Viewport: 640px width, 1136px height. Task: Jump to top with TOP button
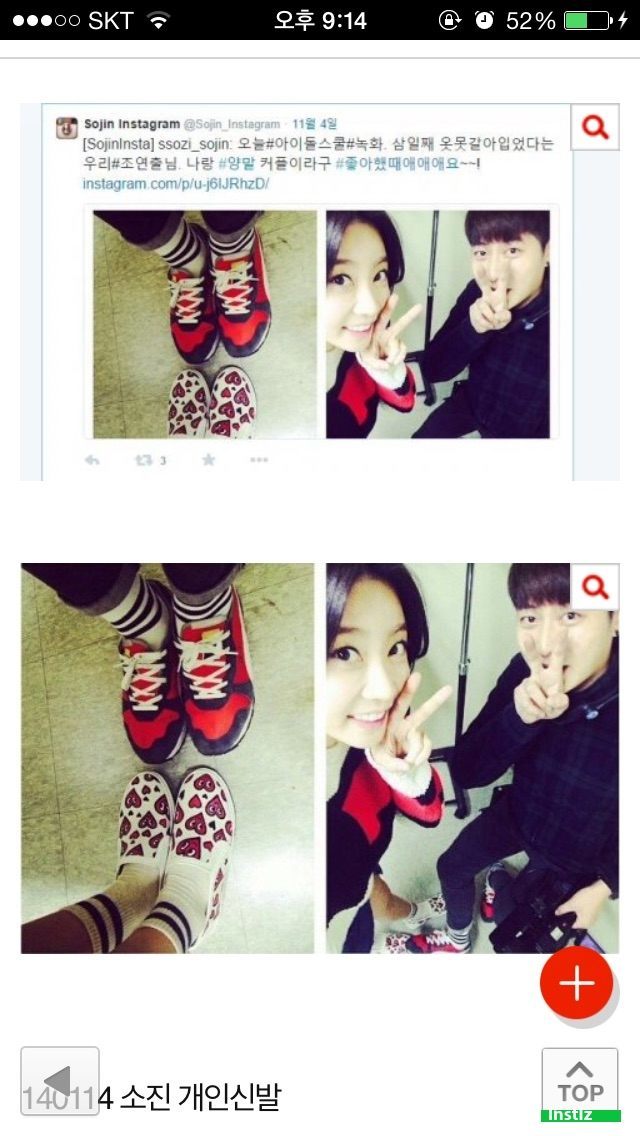pyautogui.click(x=580, y=1081)
